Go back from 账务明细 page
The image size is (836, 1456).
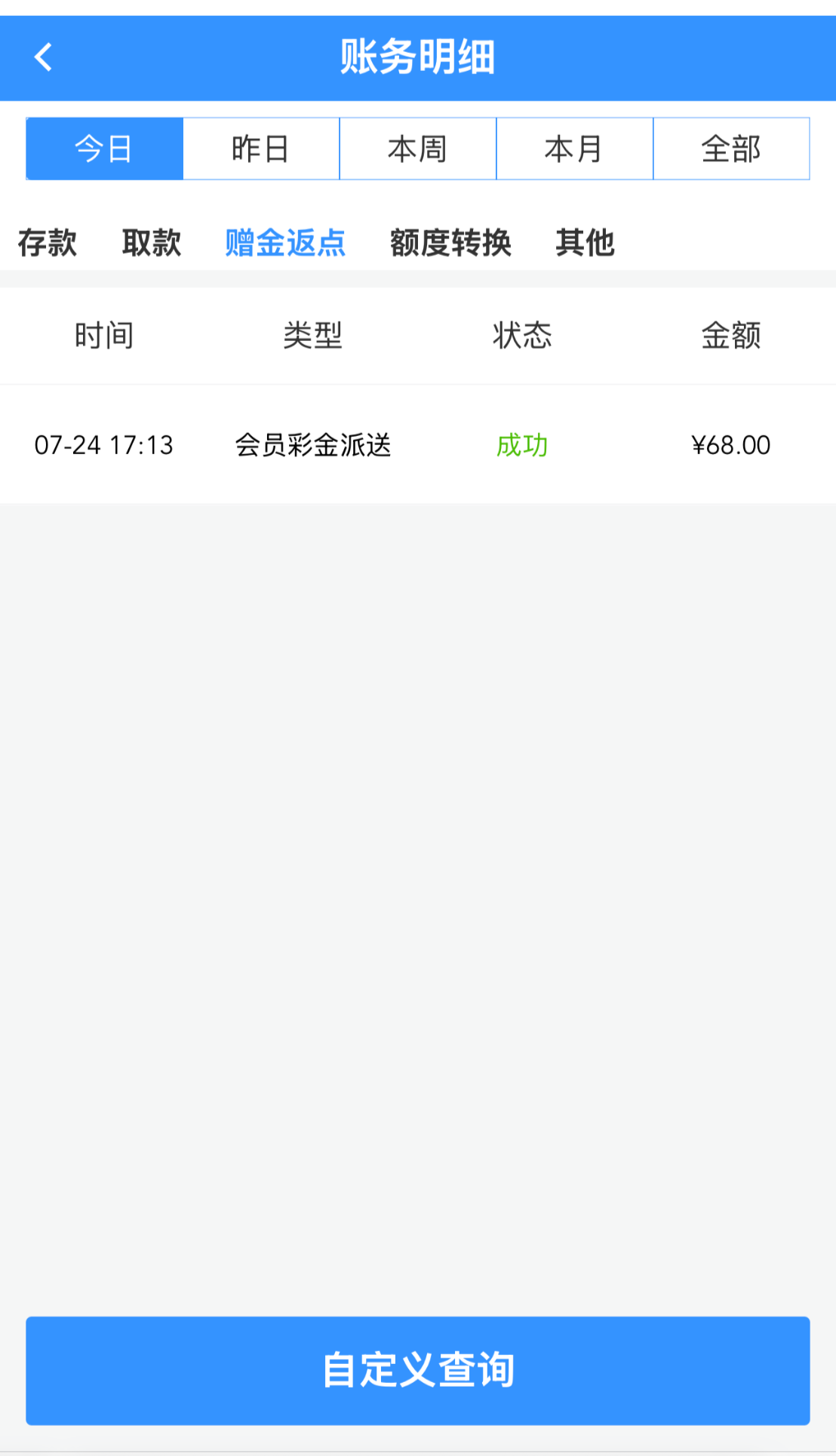[44, 57]
